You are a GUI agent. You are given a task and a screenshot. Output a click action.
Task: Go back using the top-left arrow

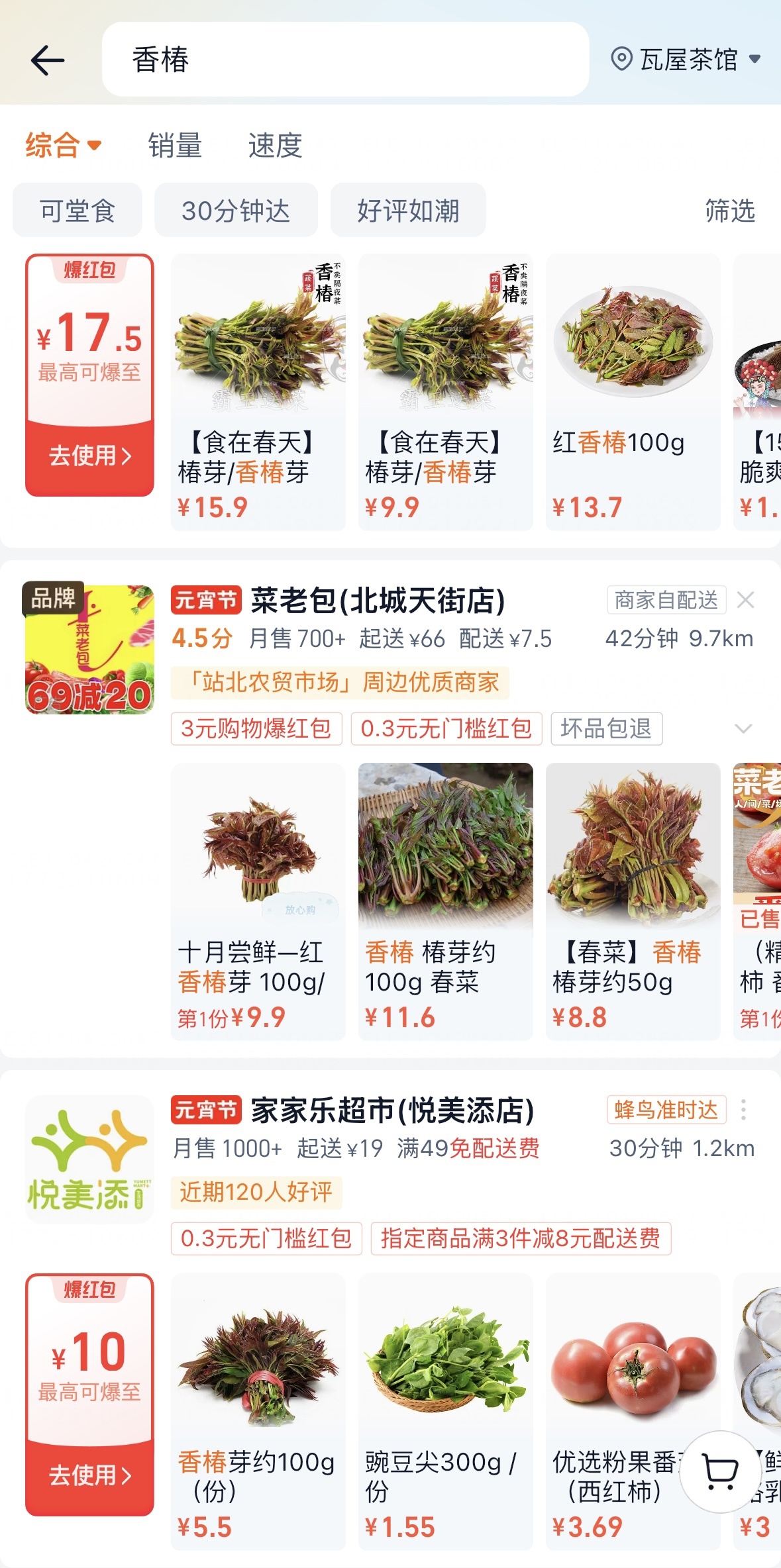[x=48, y=60]
